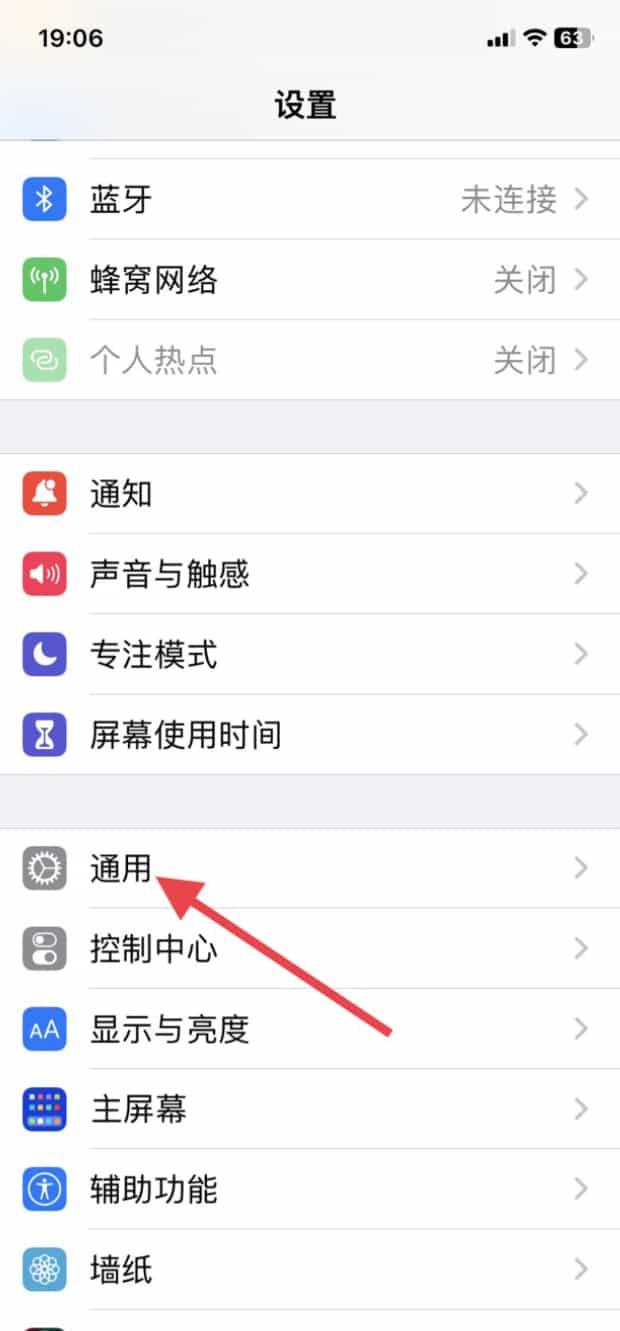Image resolution: width=620 pixels, height=1331 pixels.
Task: Open 屏幕使用时间 screen time
Action: tap(310, 735)
